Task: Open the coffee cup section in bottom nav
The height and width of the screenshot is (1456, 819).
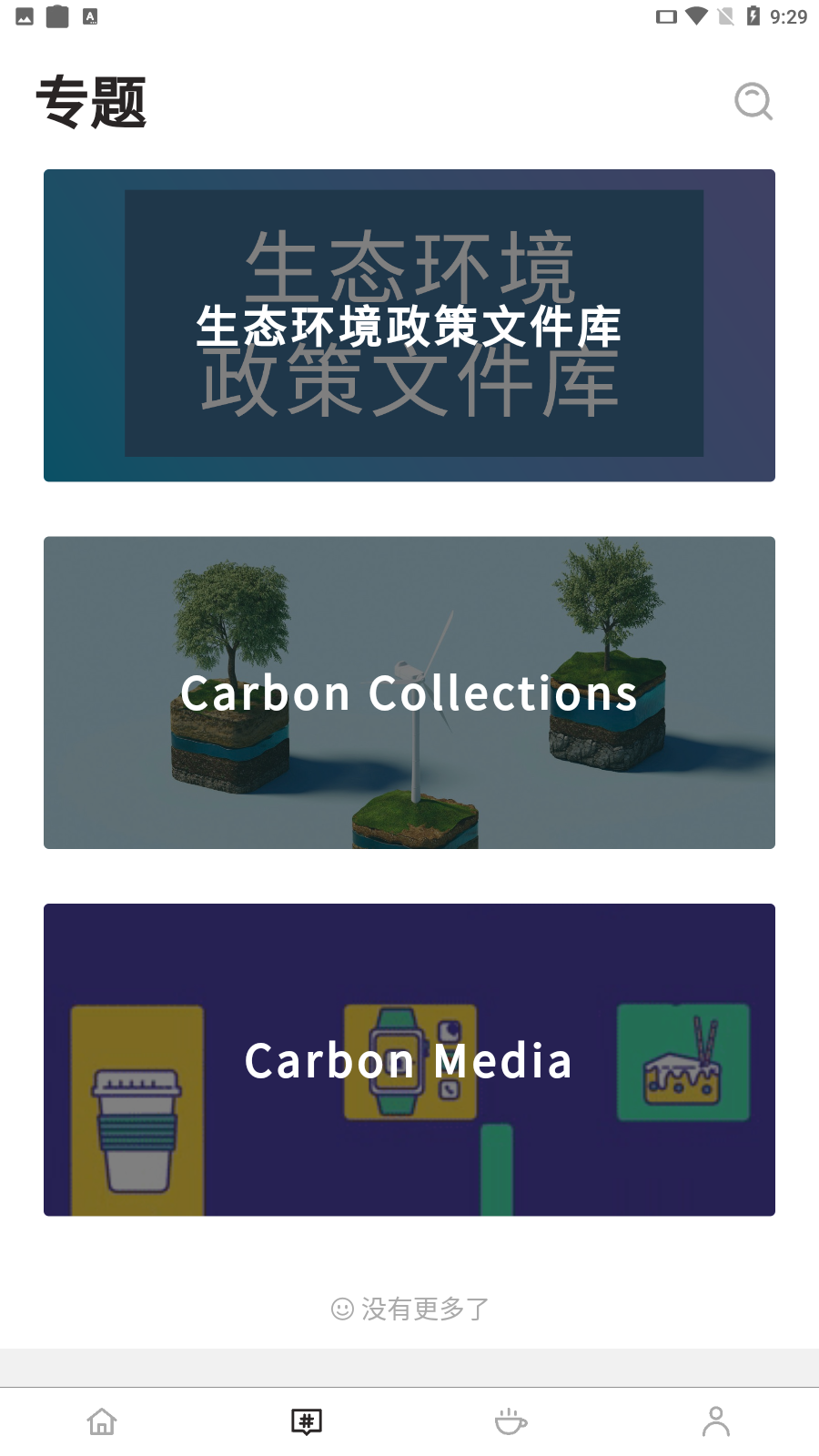Action: point(511,1421)
